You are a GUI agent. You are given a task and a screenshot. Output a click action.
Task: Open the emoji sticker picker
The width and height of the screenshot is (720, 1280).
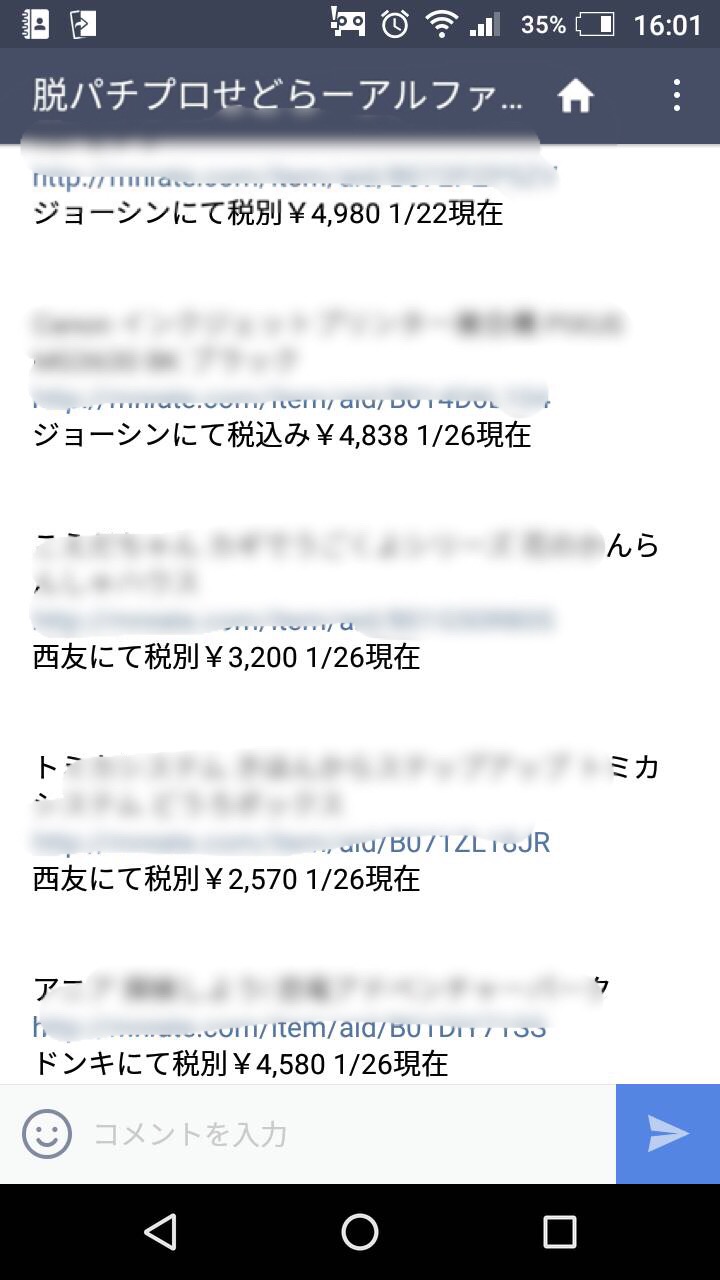click(47, 1134)
